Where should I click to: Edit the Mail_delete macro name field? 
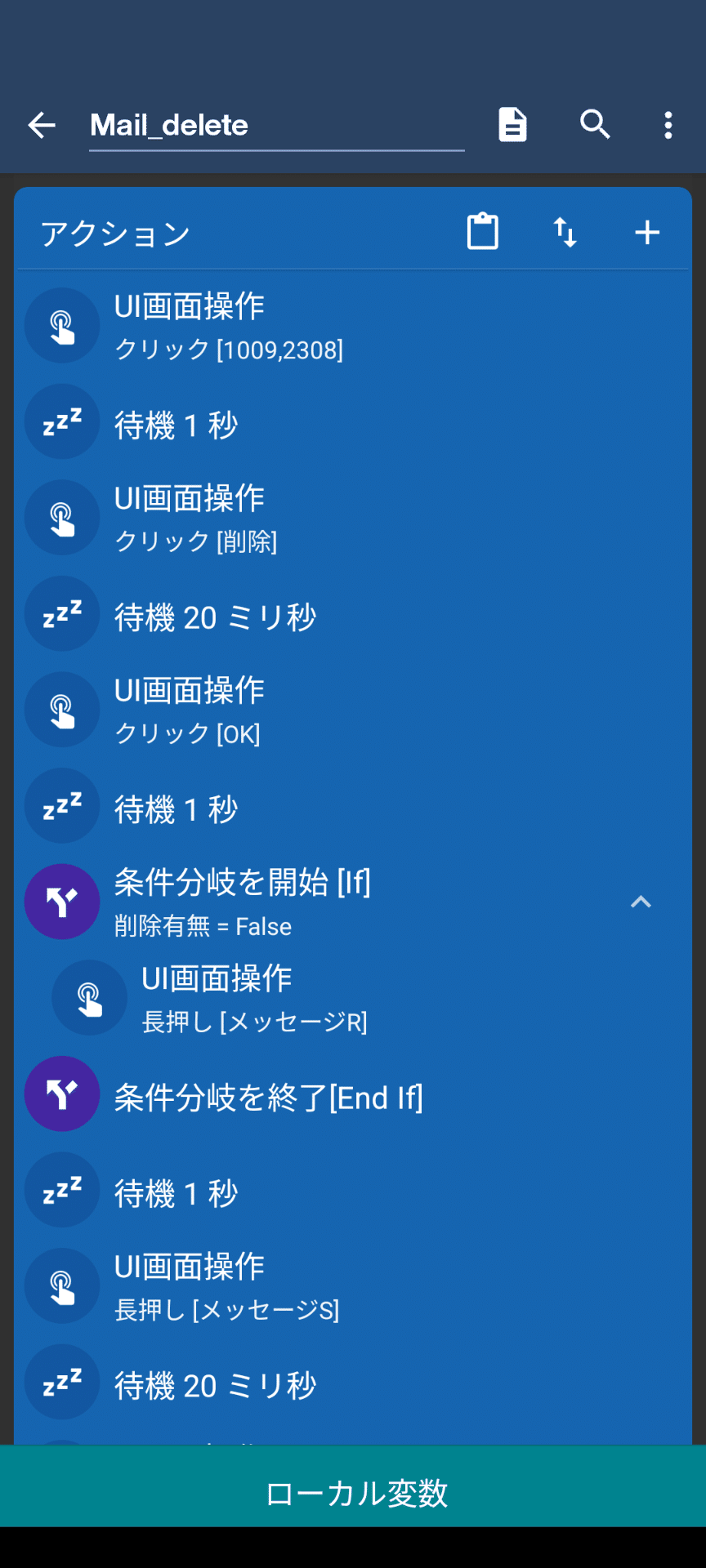point(277,126)
